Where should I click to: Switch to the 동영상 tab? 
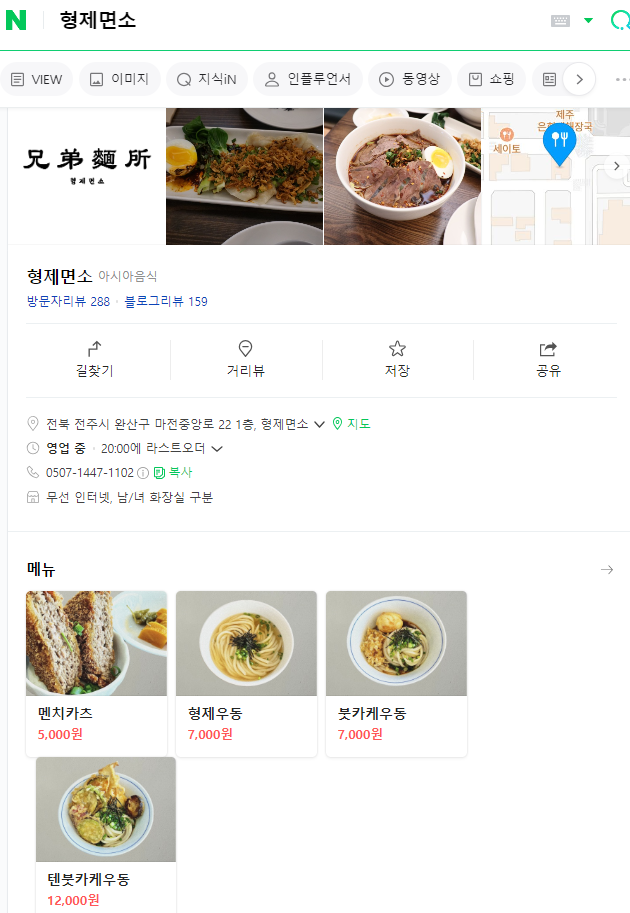click(x=410, y=79)
